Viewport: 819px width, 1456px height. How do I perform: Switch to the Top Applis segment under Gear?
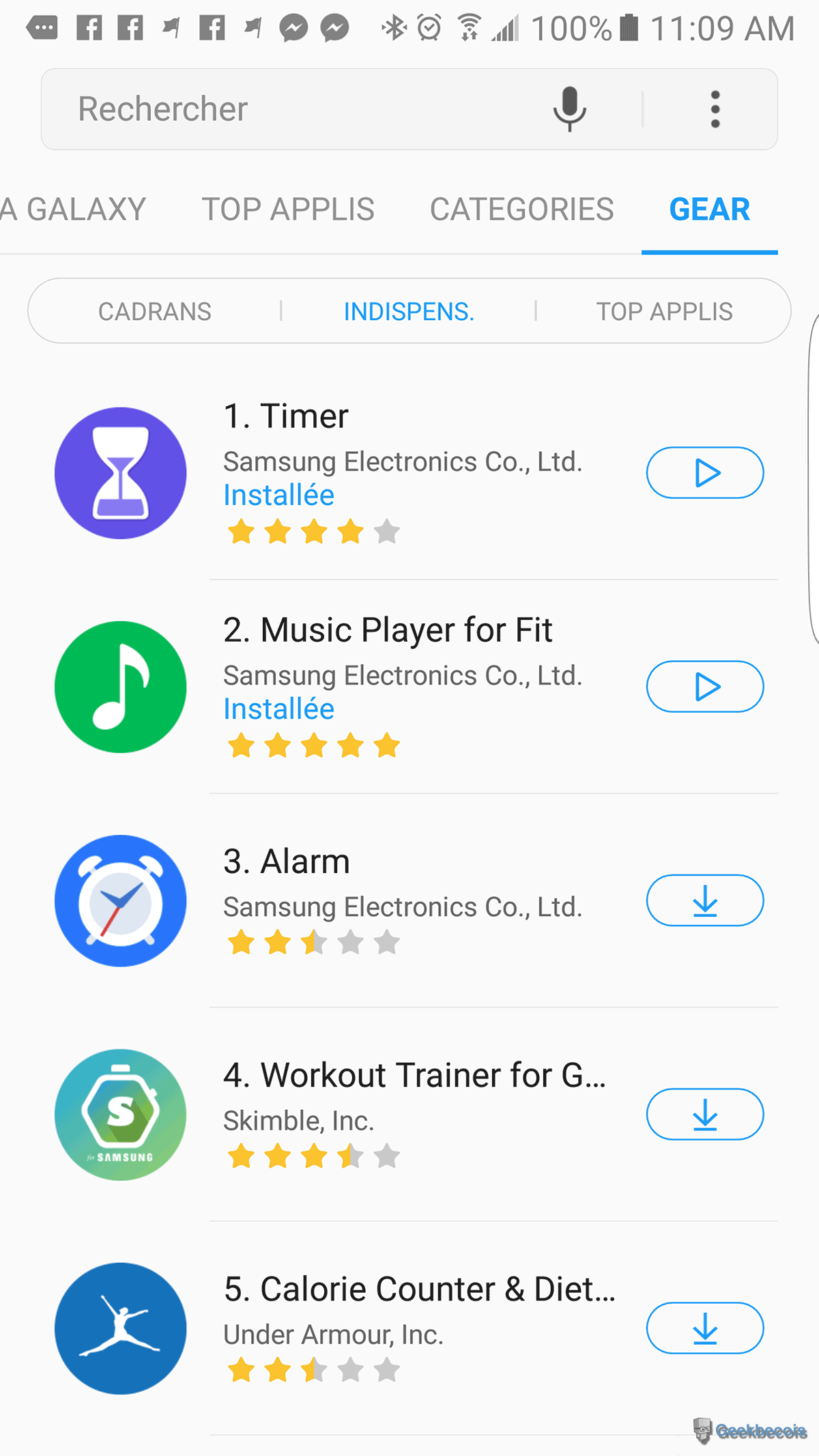point(664,311)
